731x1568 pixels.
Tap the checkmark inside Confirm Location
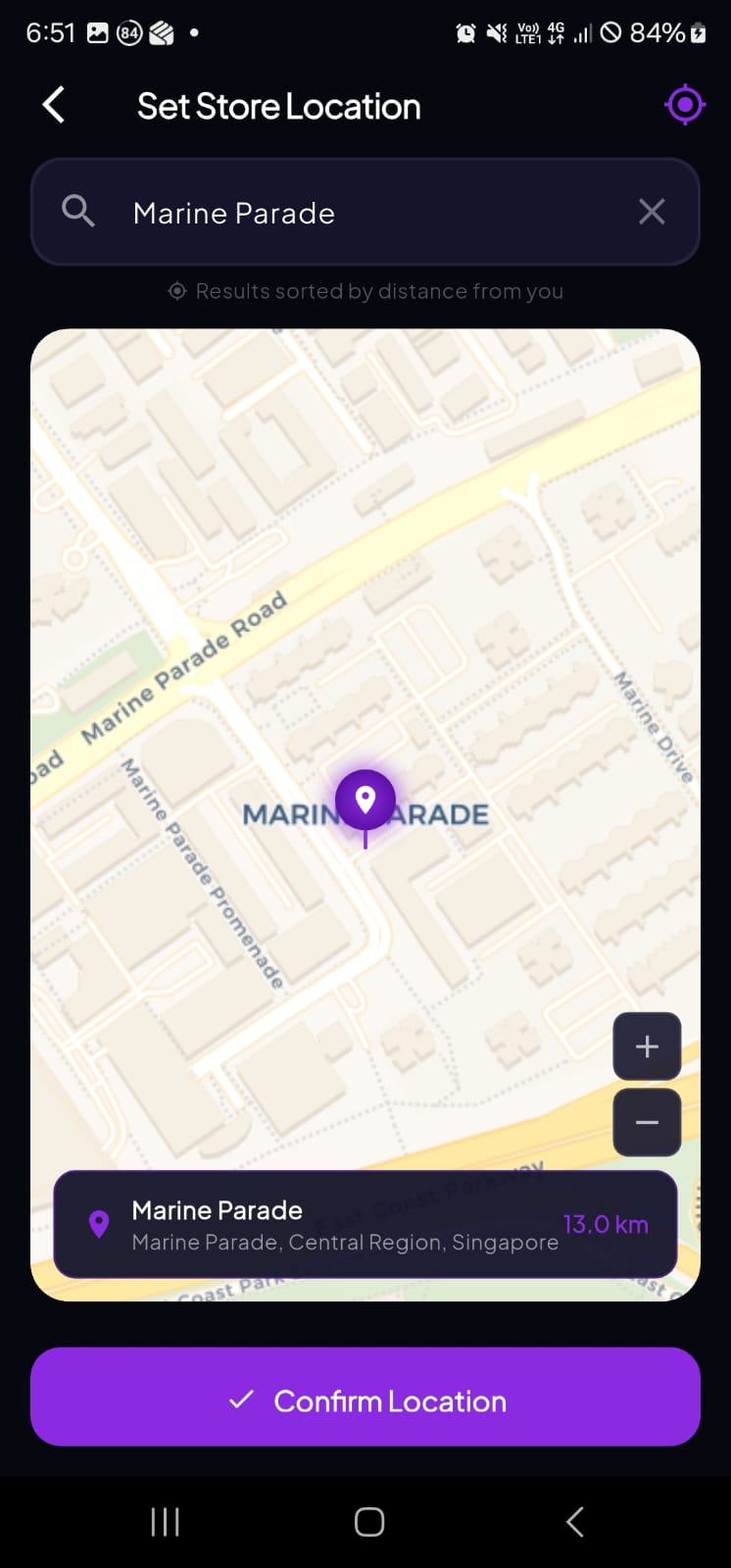tap(241, 1399)
